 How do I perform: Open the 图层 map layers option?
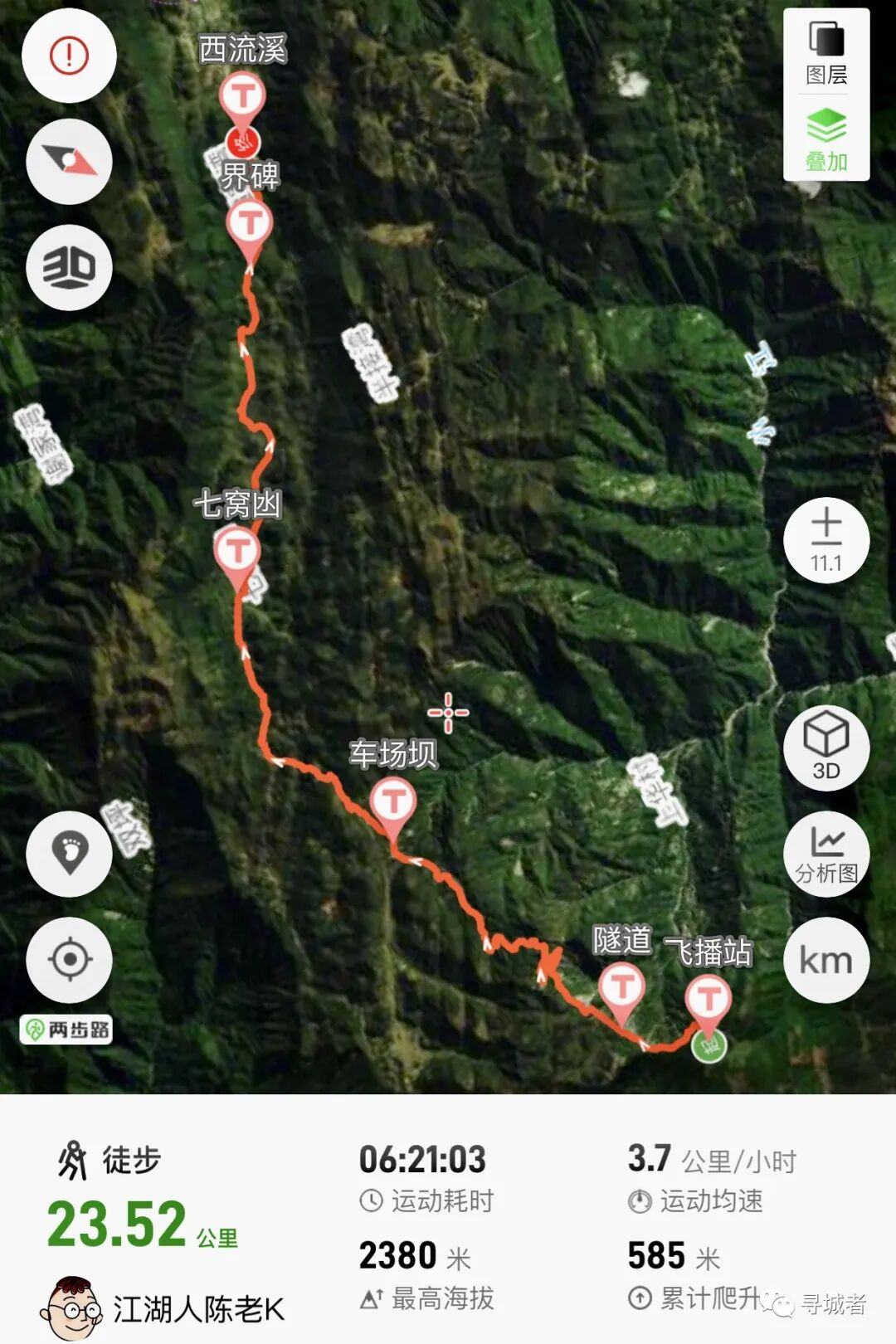coord(826,51)
